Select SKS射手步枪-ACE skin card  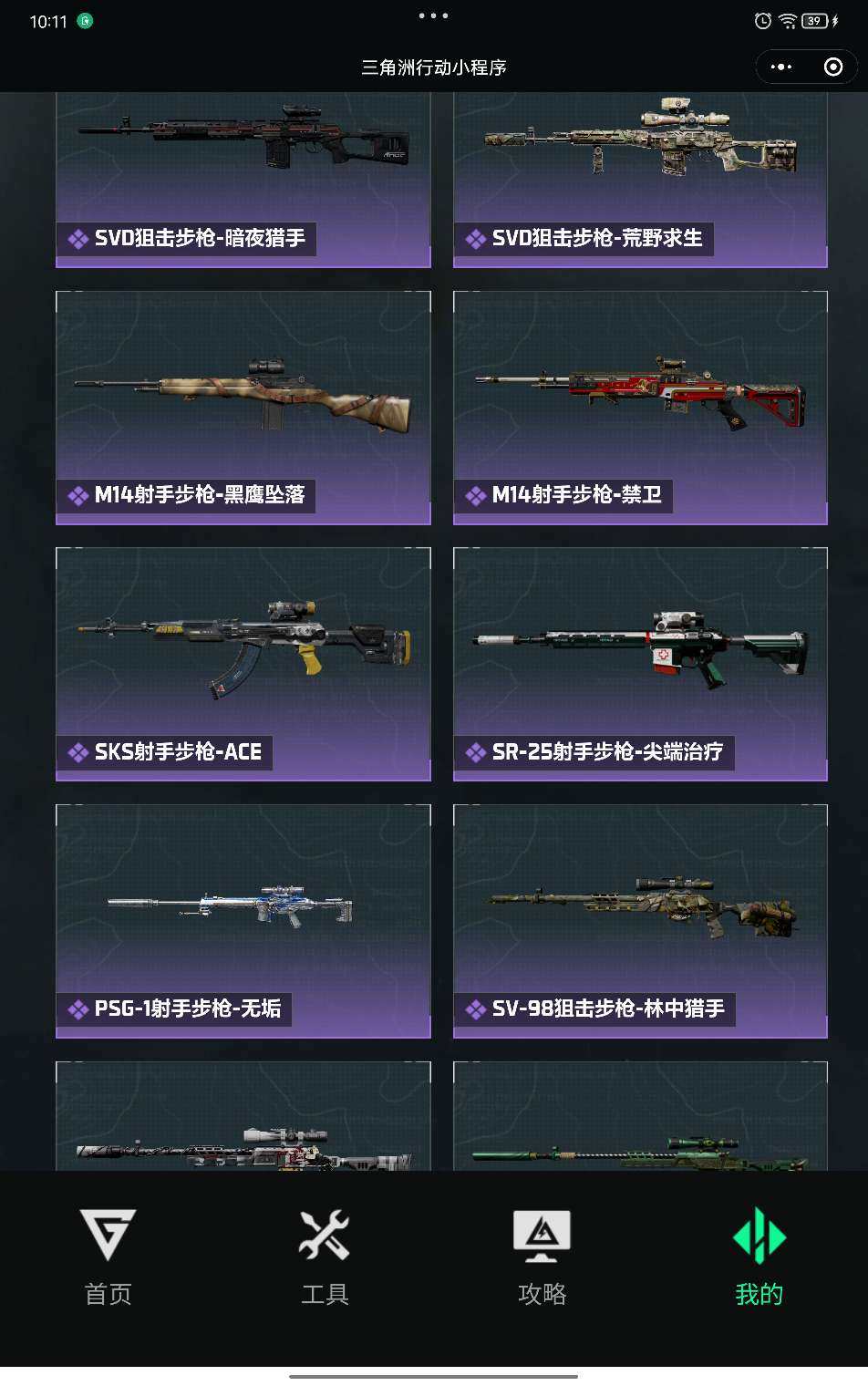243,664
